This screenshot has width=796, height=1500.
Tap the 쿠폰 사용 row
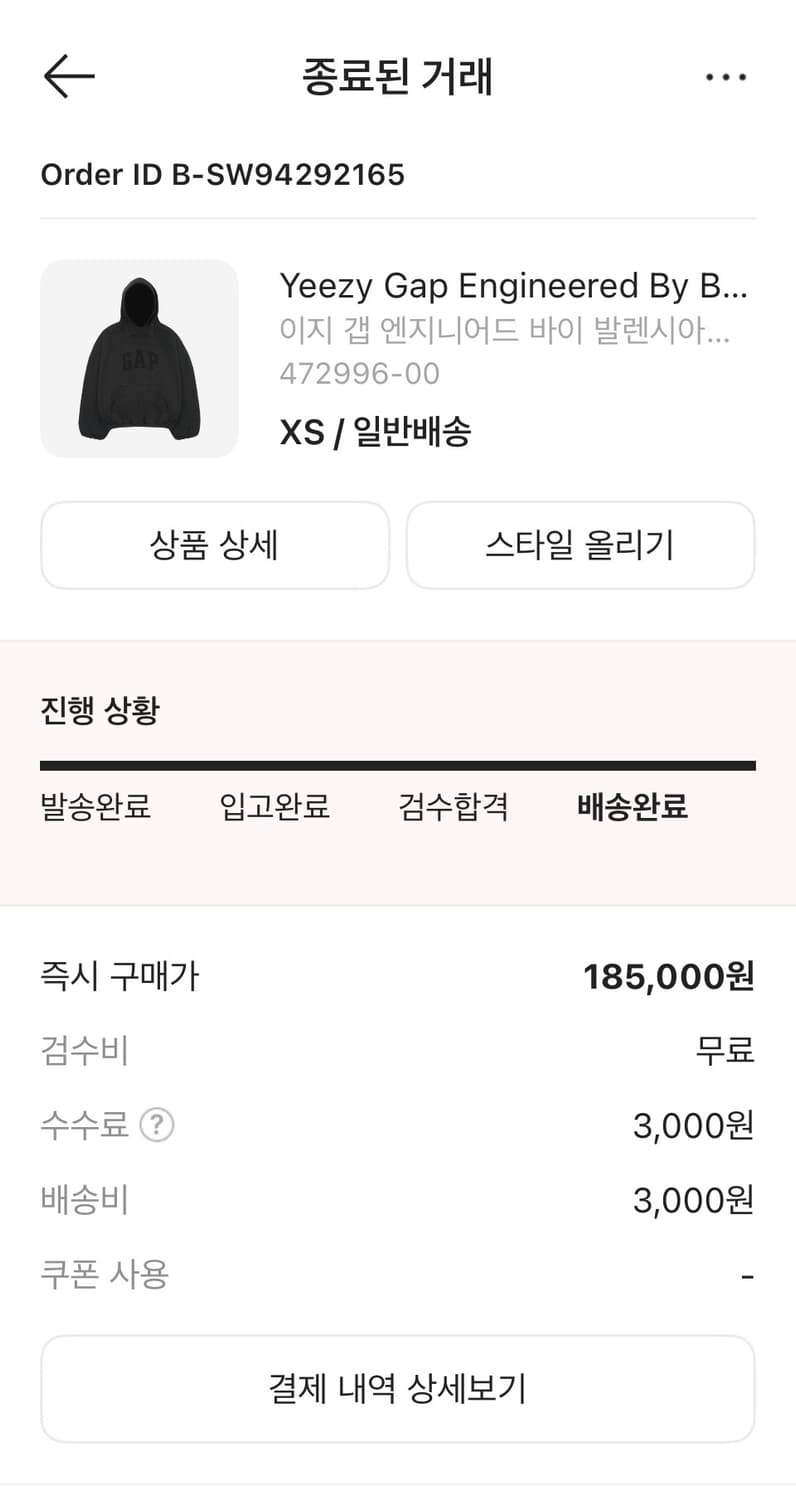click(x=104, y=1274)
